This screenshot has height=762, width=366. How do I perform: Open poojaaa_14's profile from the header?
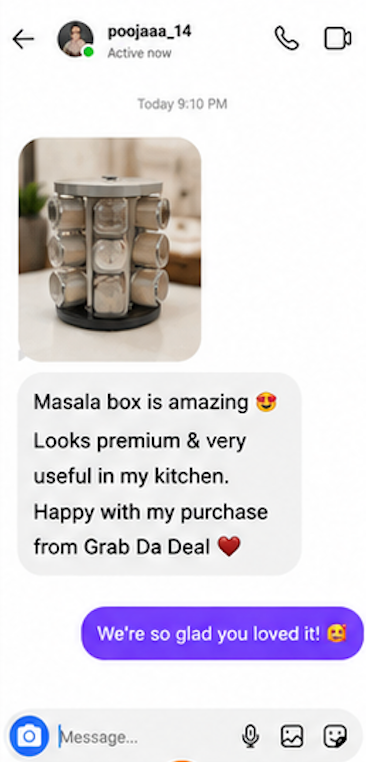pos(75,39)
